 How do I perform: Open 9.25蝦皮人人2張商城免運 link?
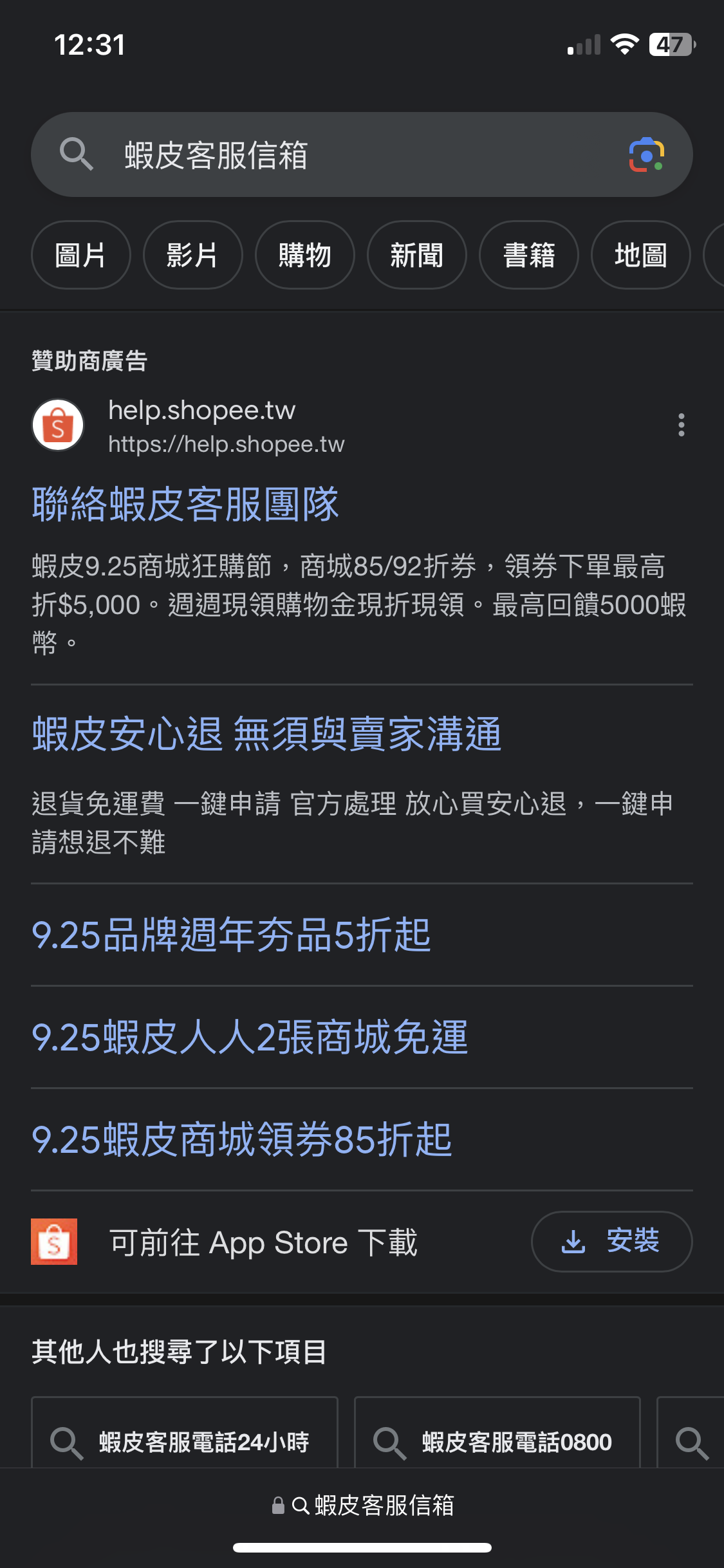coord(250,1037)
